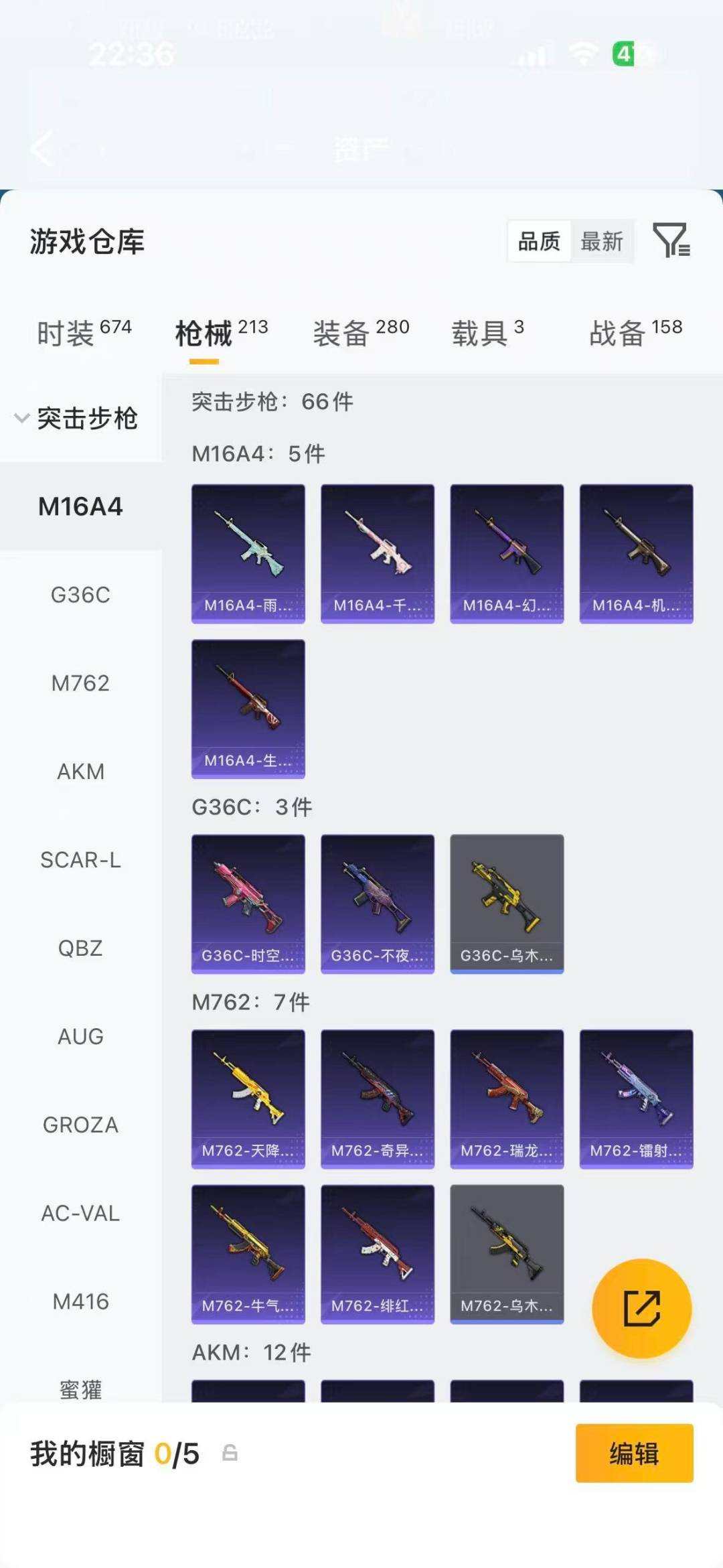Sort items by 品质
This screenshot has height=1568, width=723.
tap(539, 241)
